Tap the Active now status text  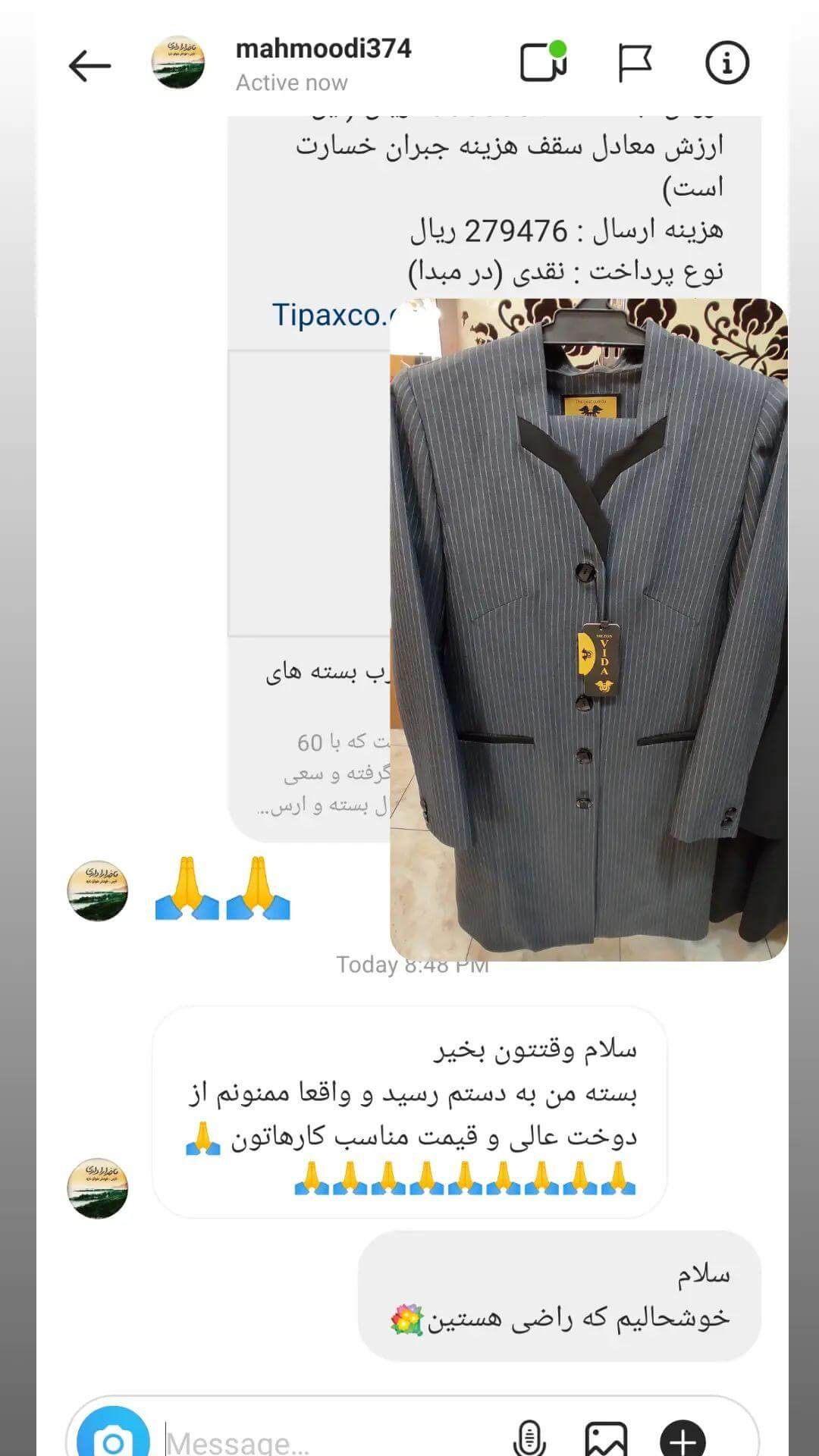pos(292,82)
